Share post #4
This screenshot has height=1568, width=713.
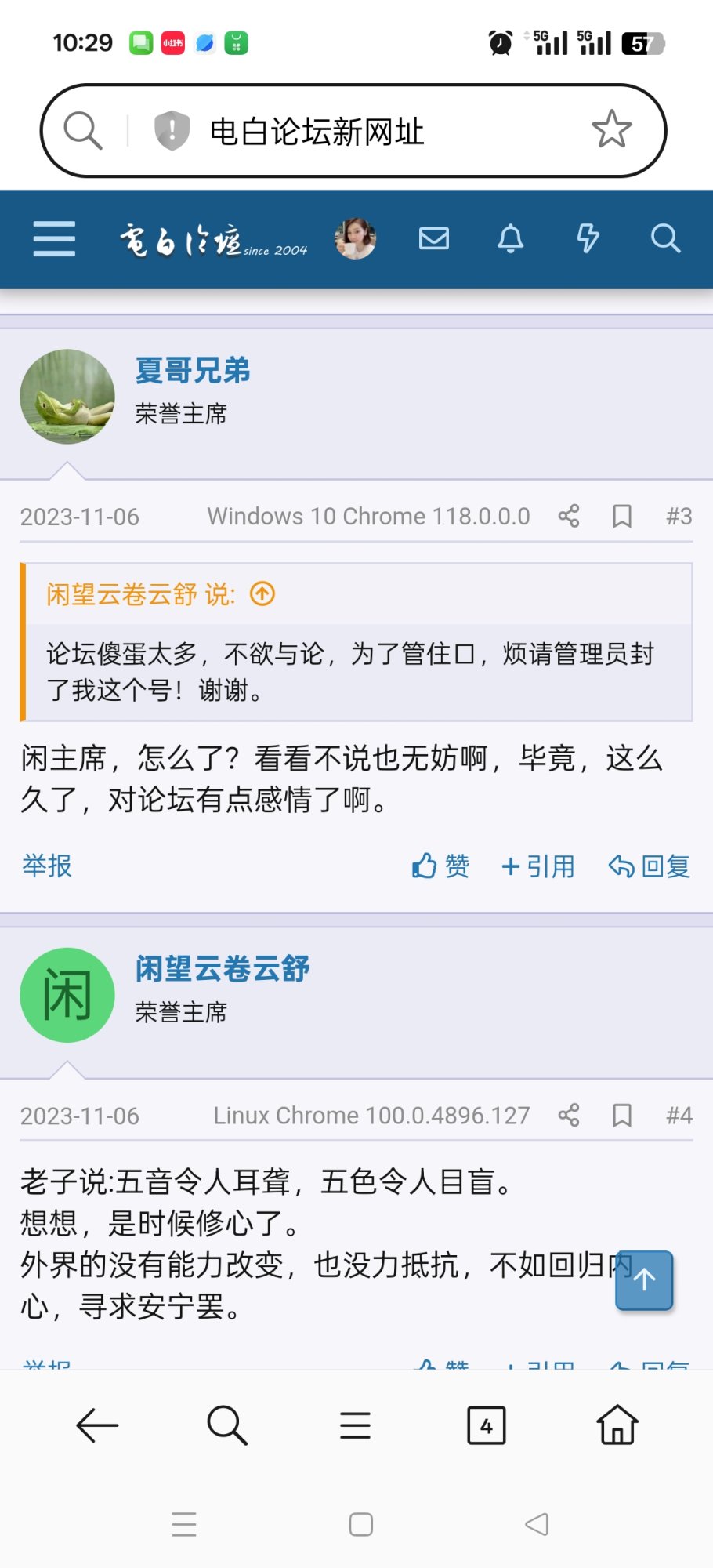569,1115
